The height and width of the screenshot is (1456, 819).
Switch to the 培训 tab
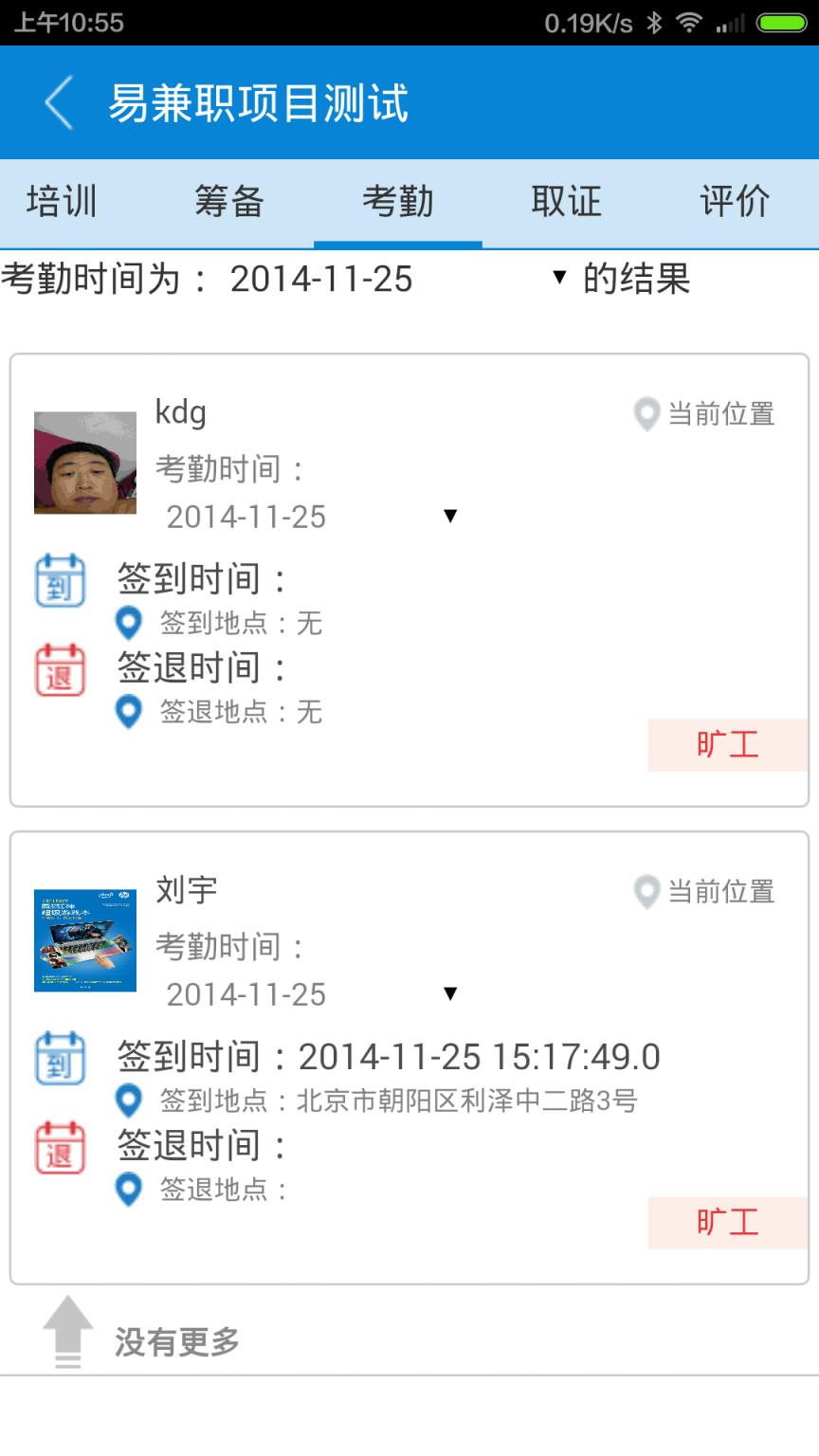(62, 201)
